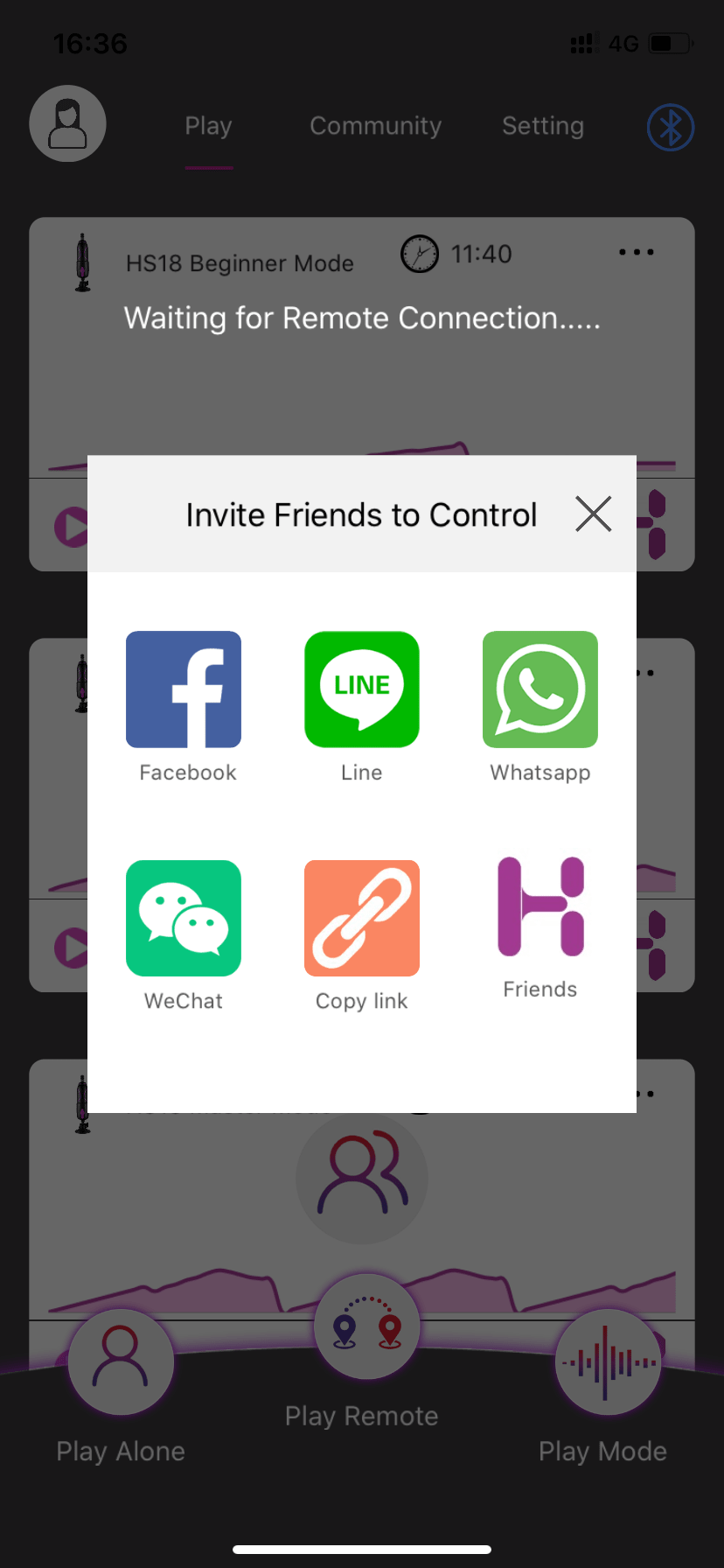Send the invite through Line
The height and width of the screenshot is (1568, 724).
pyautogui.click(x=361, y=689)
